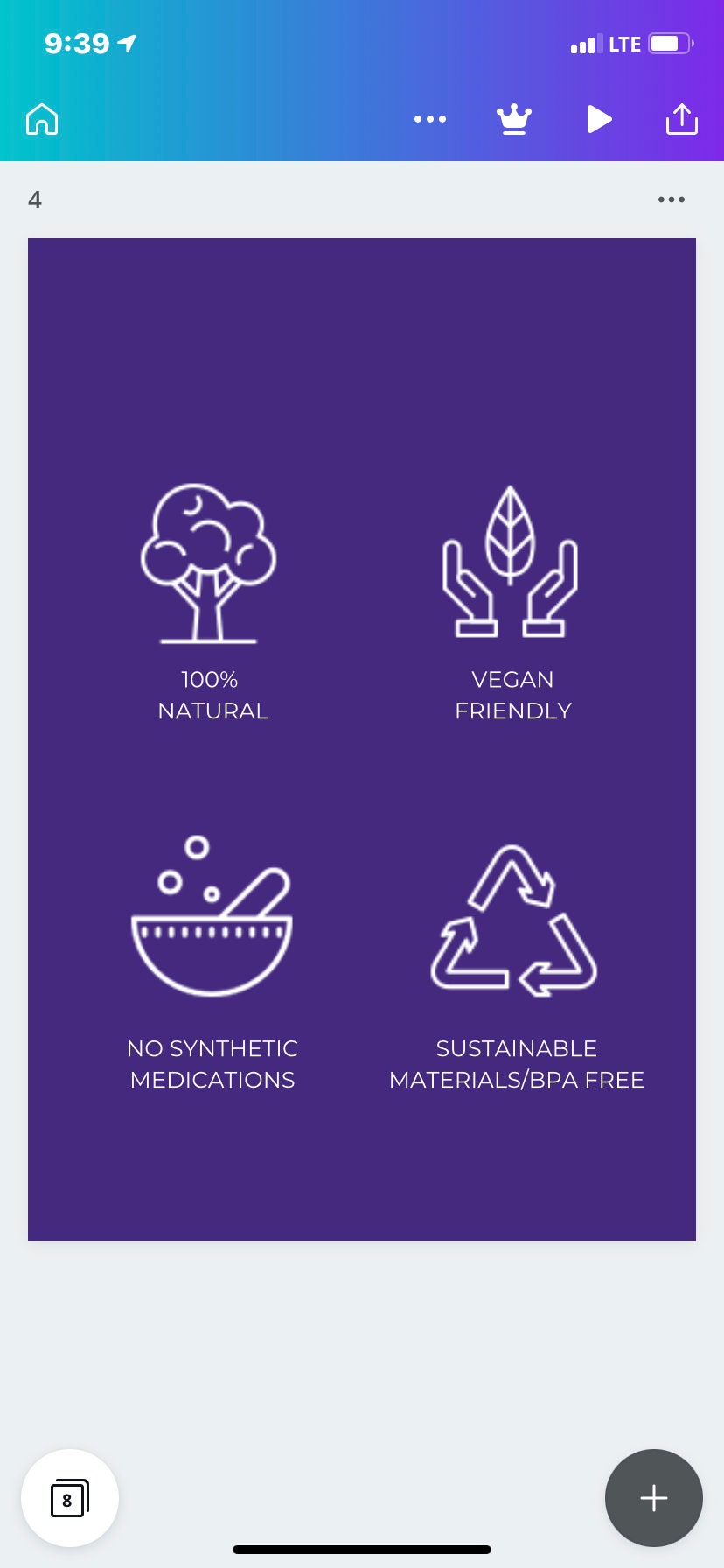This screenshot has width=724, height=1568.
Task: Play the design presentation
Action: pos(599,119)
